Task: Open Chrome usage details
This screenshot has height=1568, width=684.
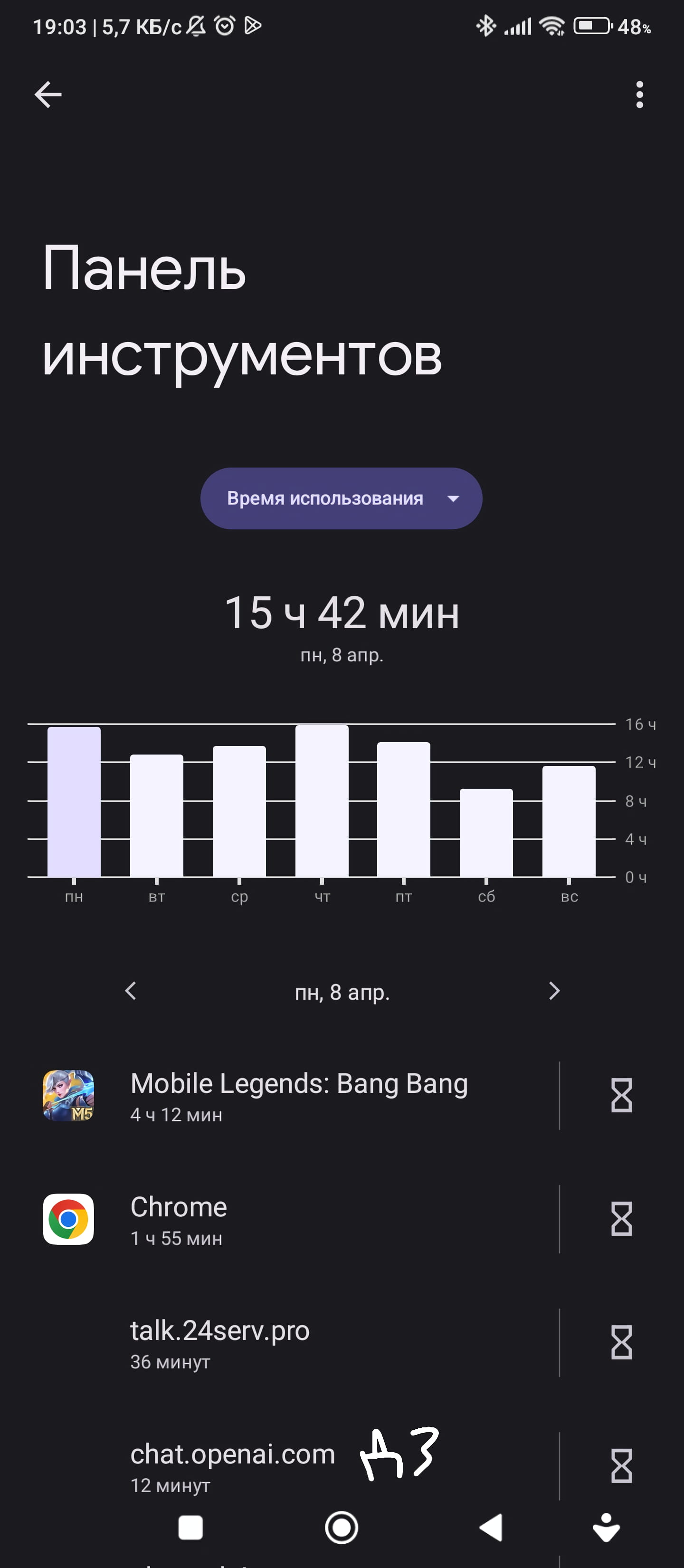Action: [x=298, y=1219]
